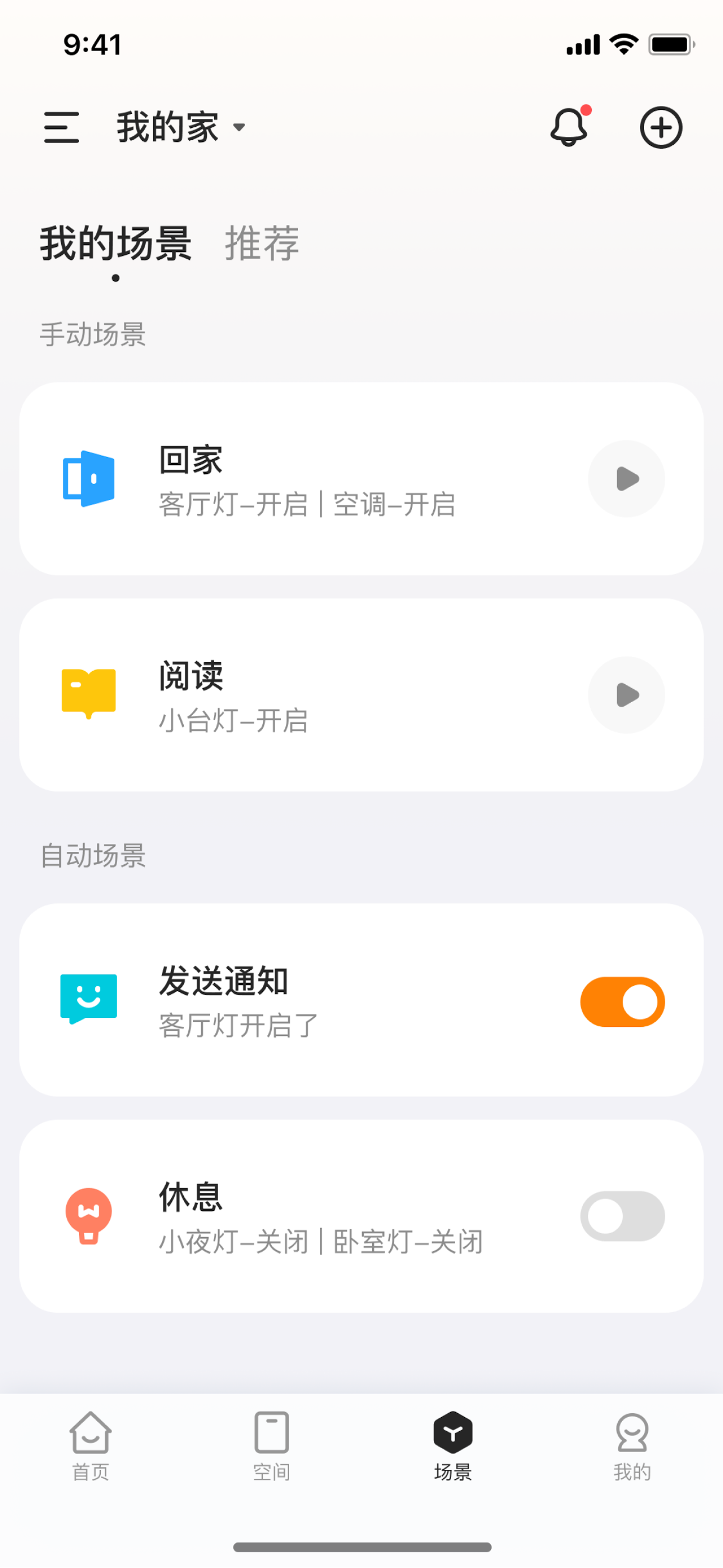Enable the 休息 automation
The width and height of the screenshot is (723, 1568).
pos(623,1216)
